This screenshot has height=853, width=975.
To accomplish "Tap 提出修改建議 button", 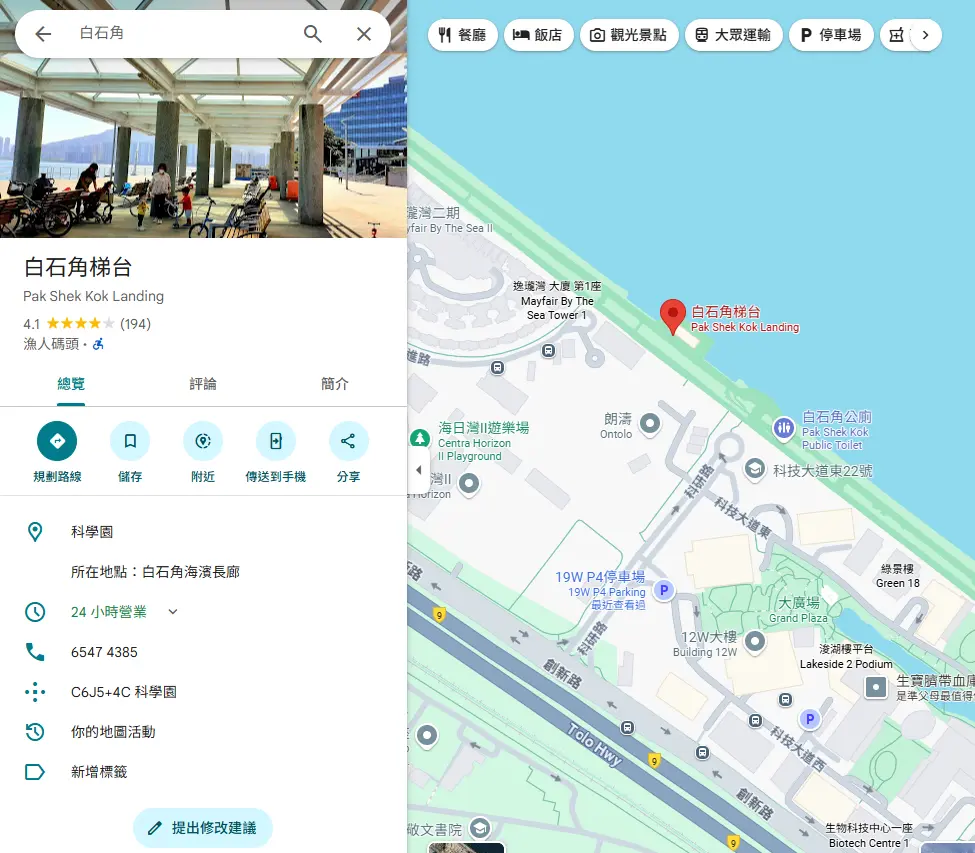I will (203, 828).
